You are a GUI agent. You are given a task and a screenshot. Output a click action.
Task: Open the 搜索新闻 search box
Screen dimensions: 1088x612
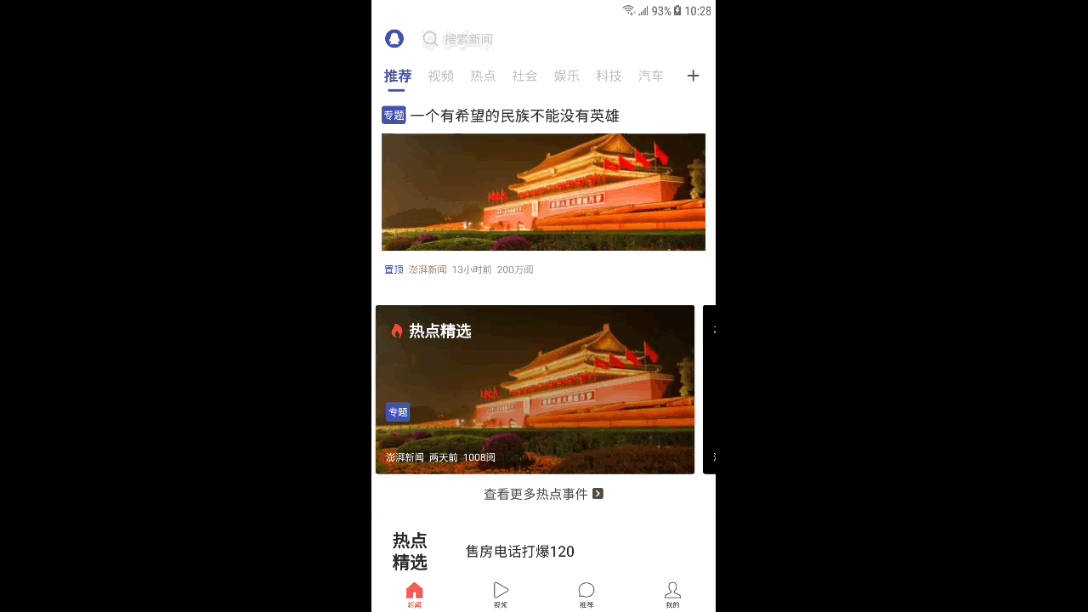point(468,39)
